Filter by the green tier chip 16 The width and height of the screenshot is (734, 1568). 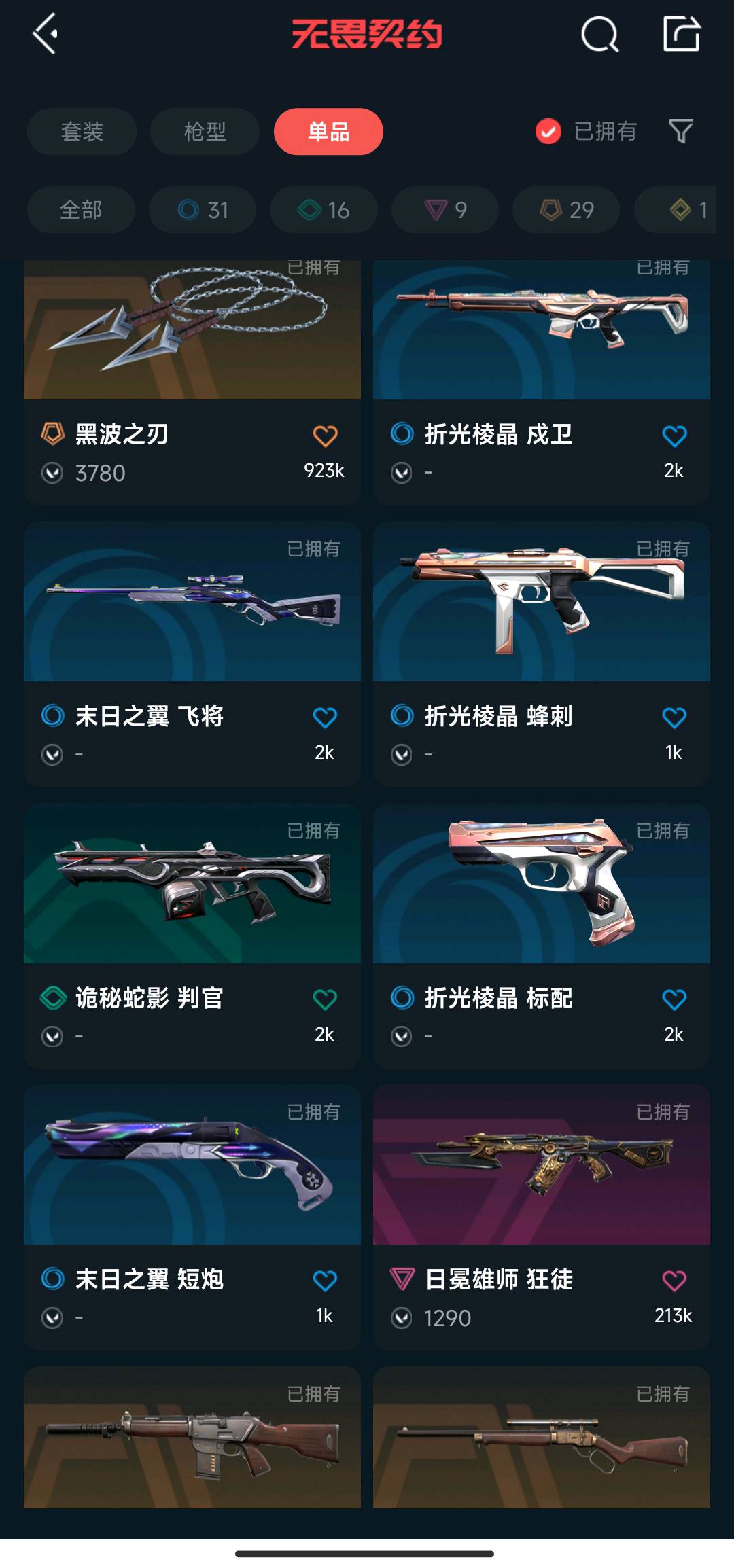coord(324,210)
